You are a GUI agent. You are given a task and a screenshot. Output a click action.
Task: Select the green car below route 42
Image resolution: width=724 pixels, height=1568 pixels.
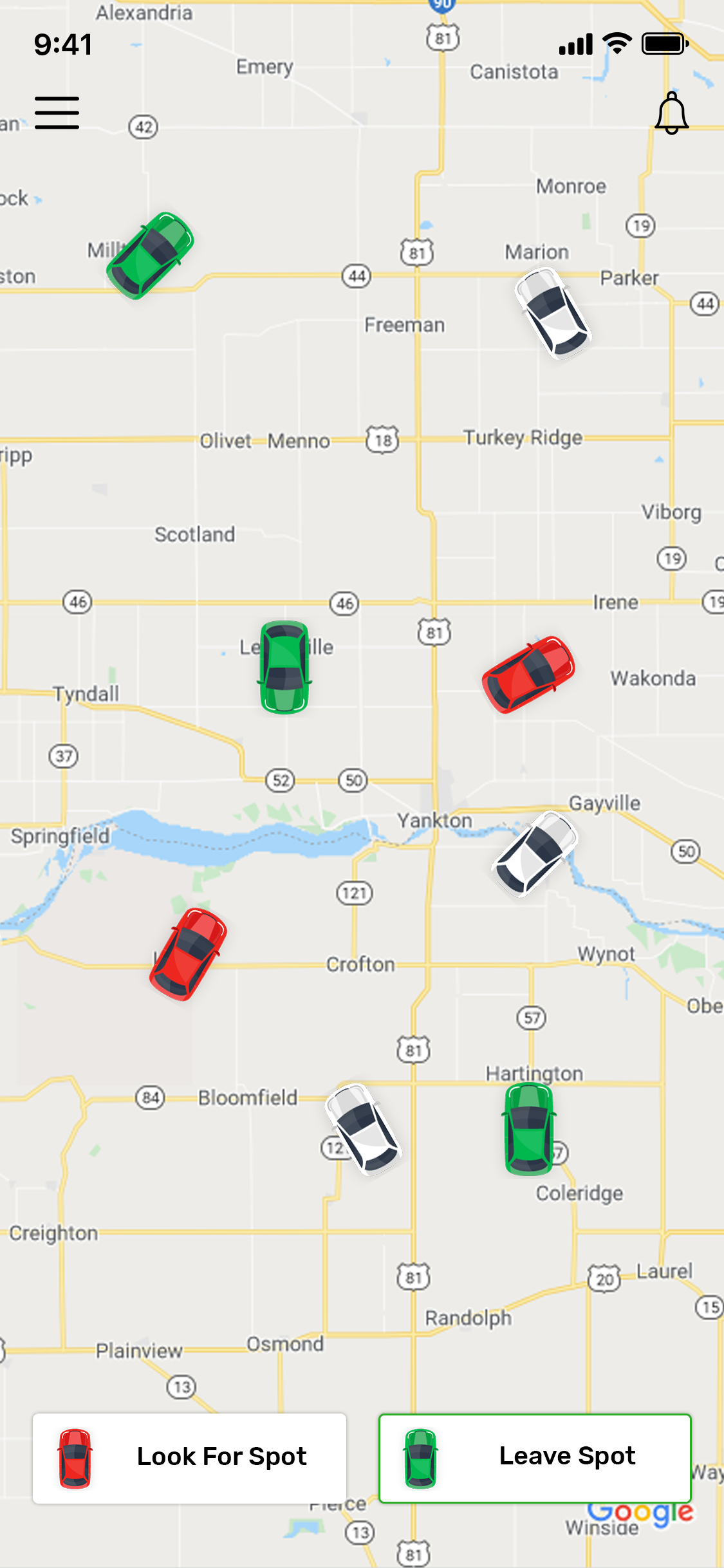click(150, 256)
